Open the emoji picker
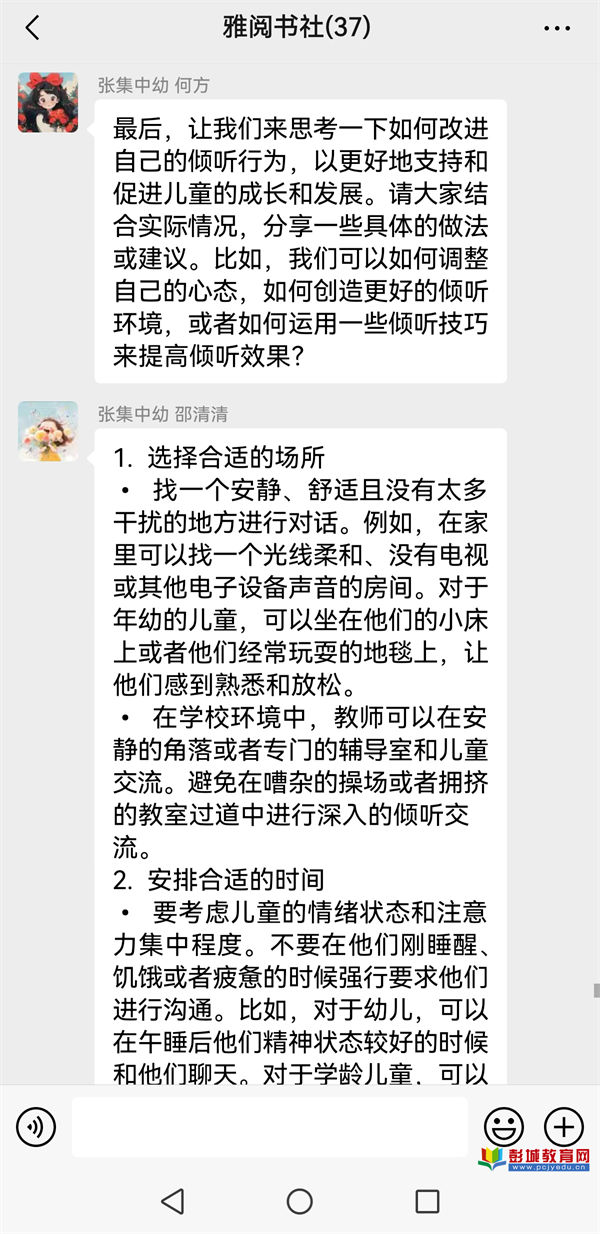Image resolution: width=600 pixels, height=1234 pixels. click(504, 1127)
